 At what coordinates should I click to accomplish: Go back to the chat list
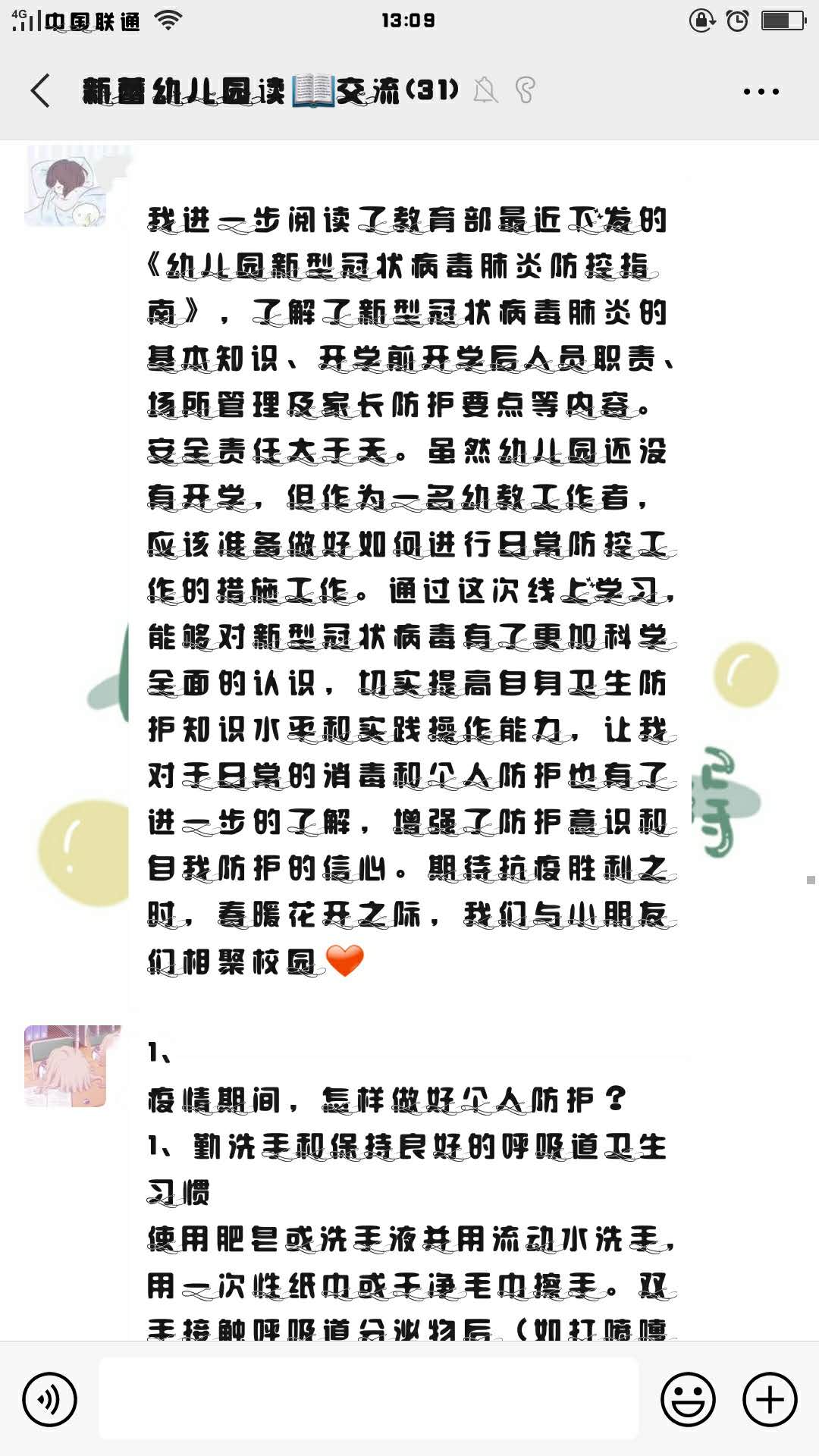click(41, 91)
